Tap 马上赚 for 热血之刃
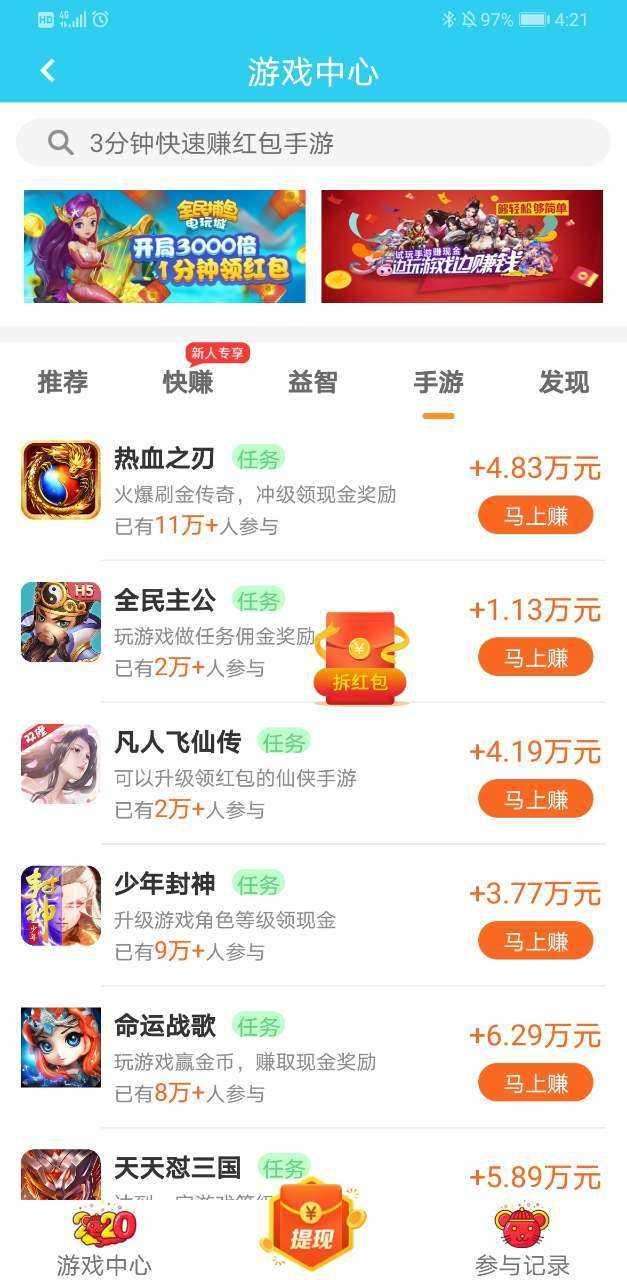The width and height of the screenshot is (627, 1280). click(535, 516)
